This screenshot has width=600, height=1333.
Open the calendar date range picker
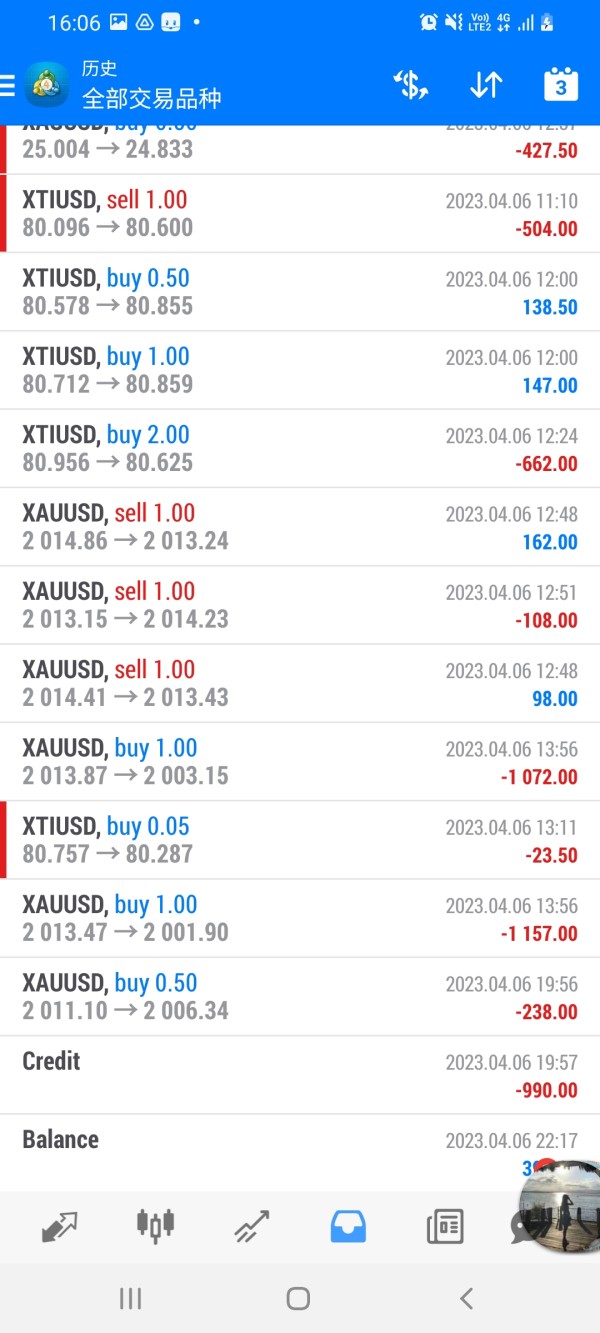click(x=561, y=86)
